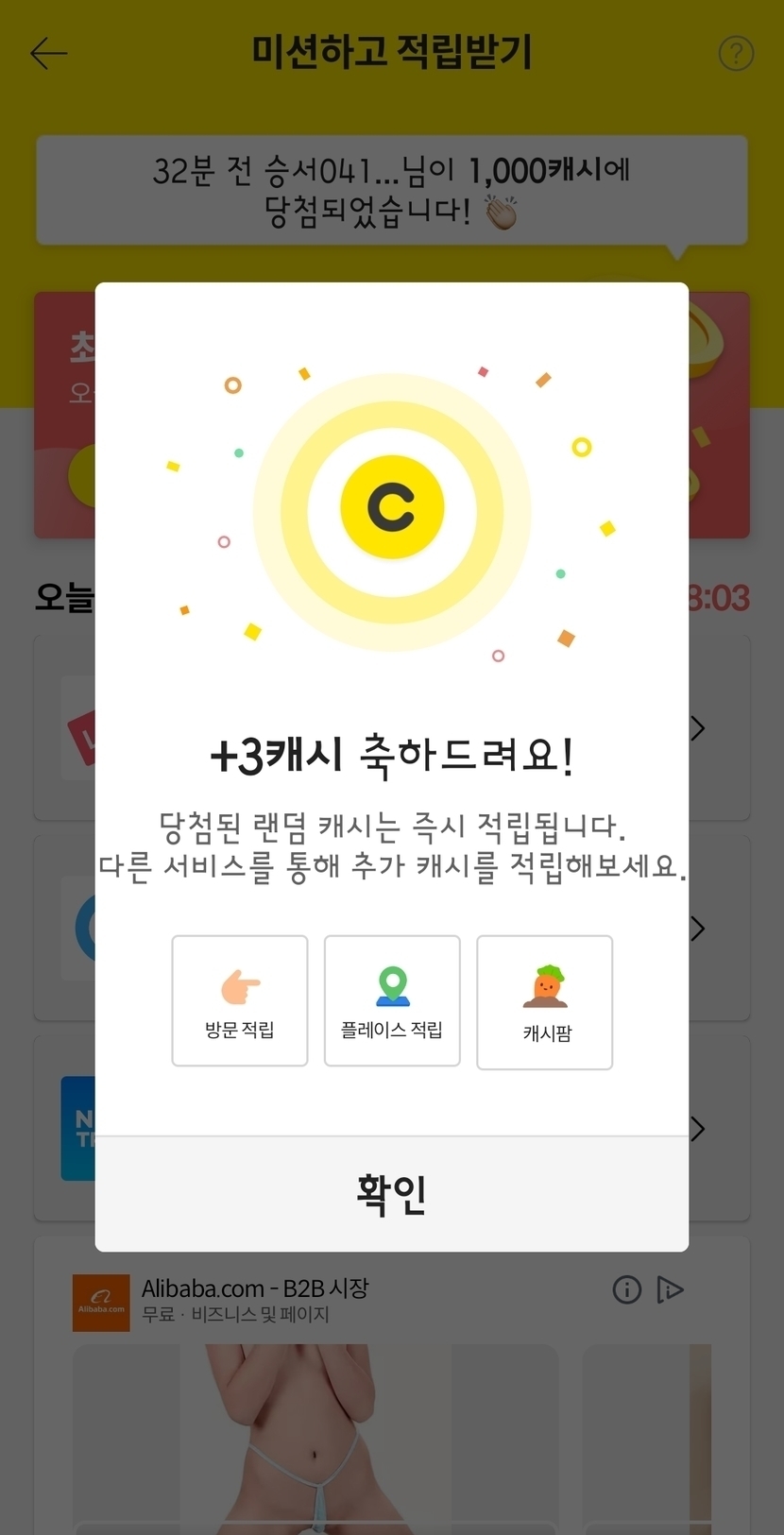Go back with the top arrow
The image size is (784, 1535).
(49, 54)
